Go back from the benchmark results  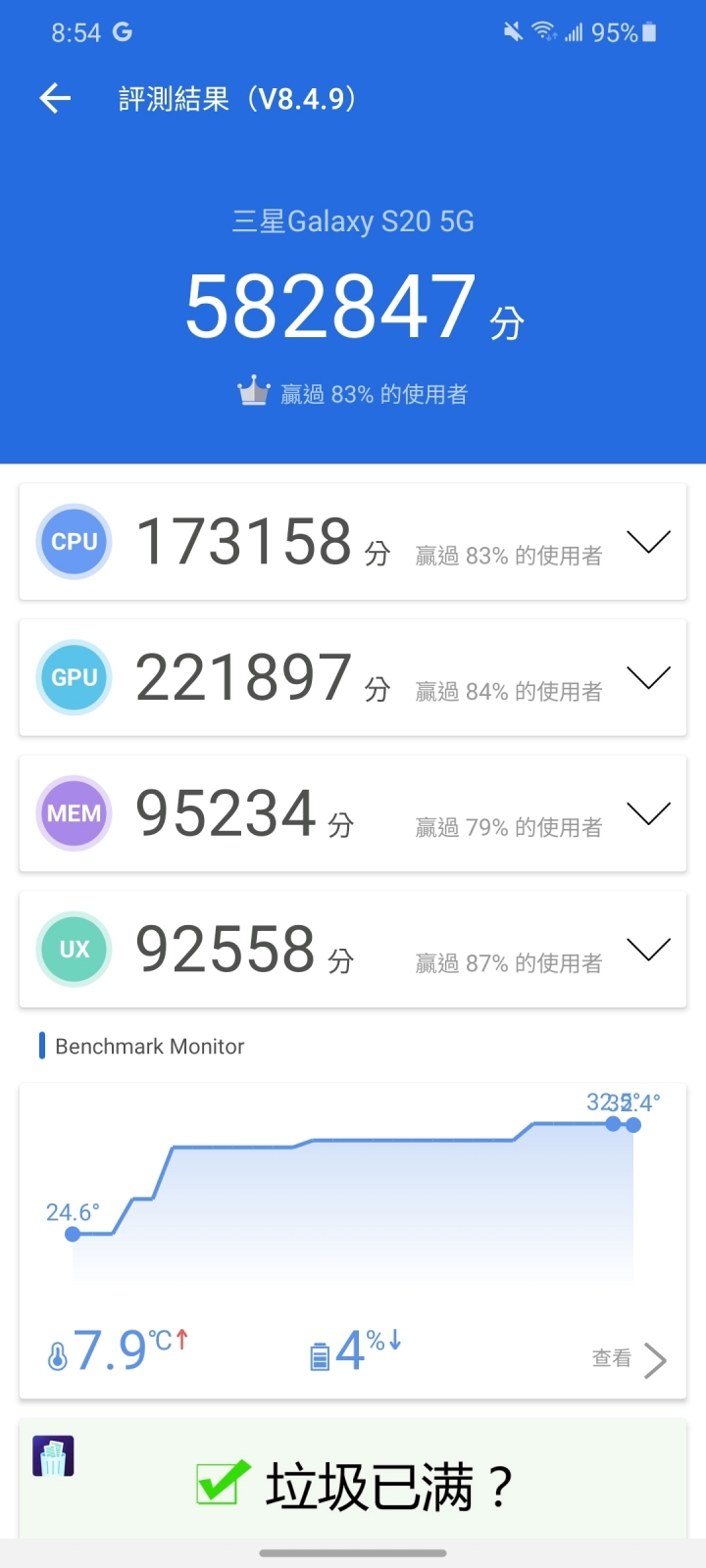(56, 98)
